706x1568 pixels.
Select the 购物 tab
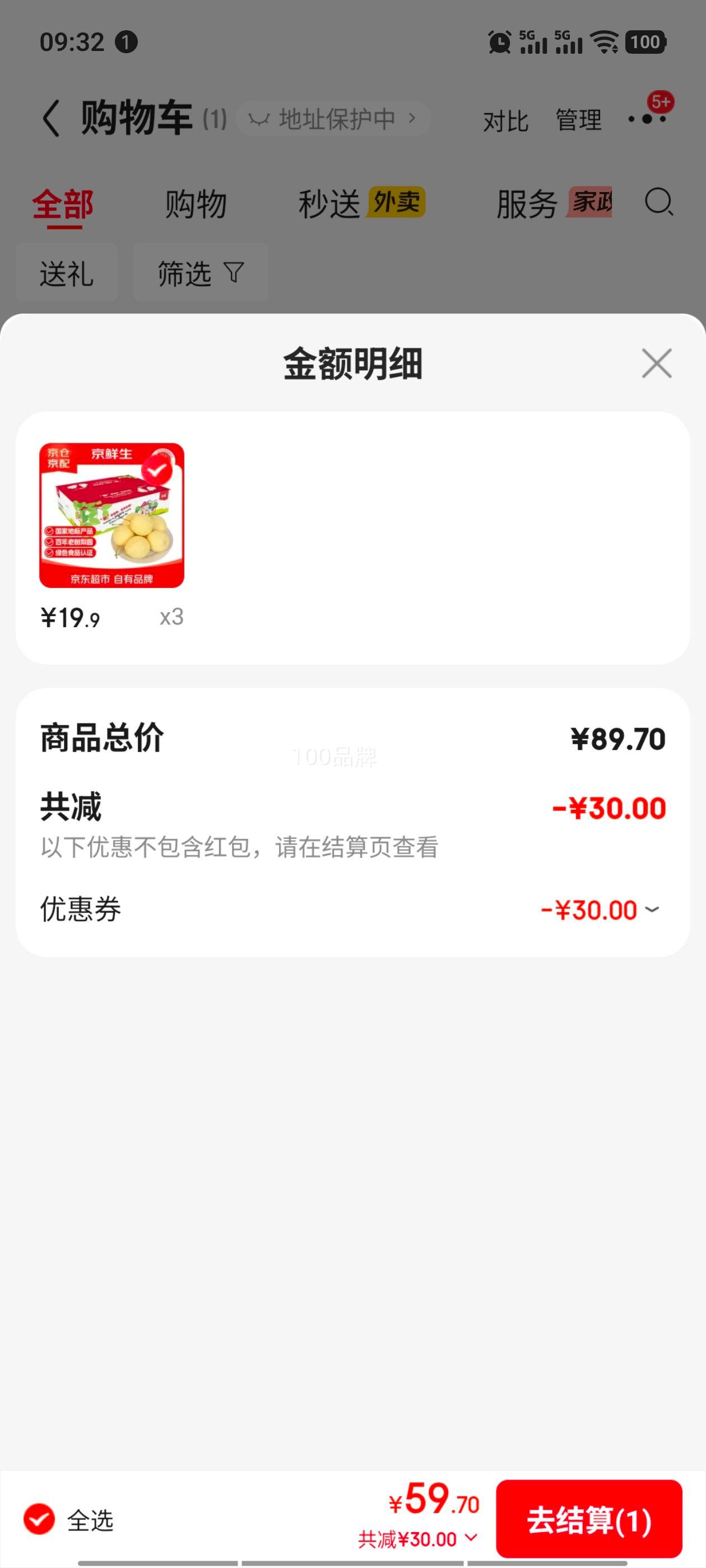[x=195, y=203]
